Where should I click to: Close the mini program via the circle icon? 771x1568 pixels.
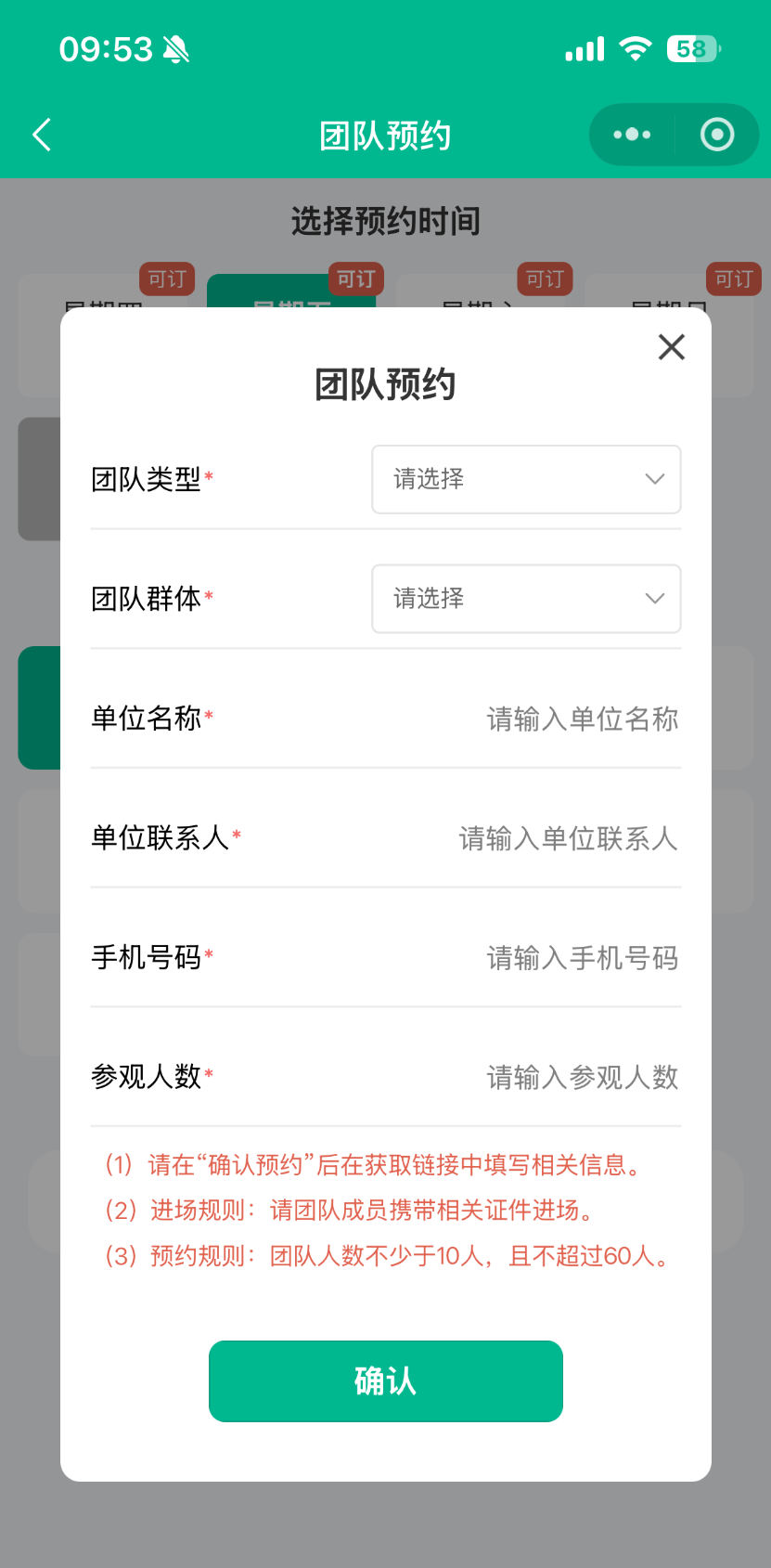click(717, 135)
